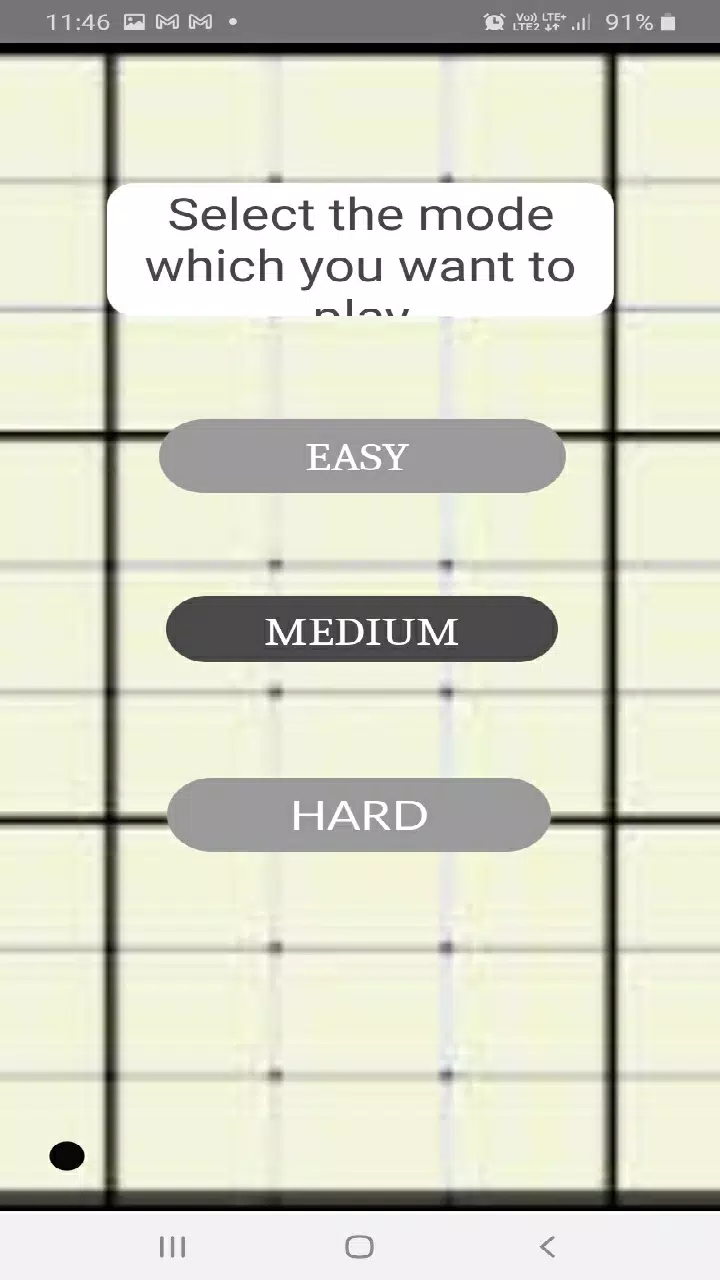The width and height of the screenshot is (720, 1280).
Task: Choose the MEDIUM difficulty
Action: 361,630
